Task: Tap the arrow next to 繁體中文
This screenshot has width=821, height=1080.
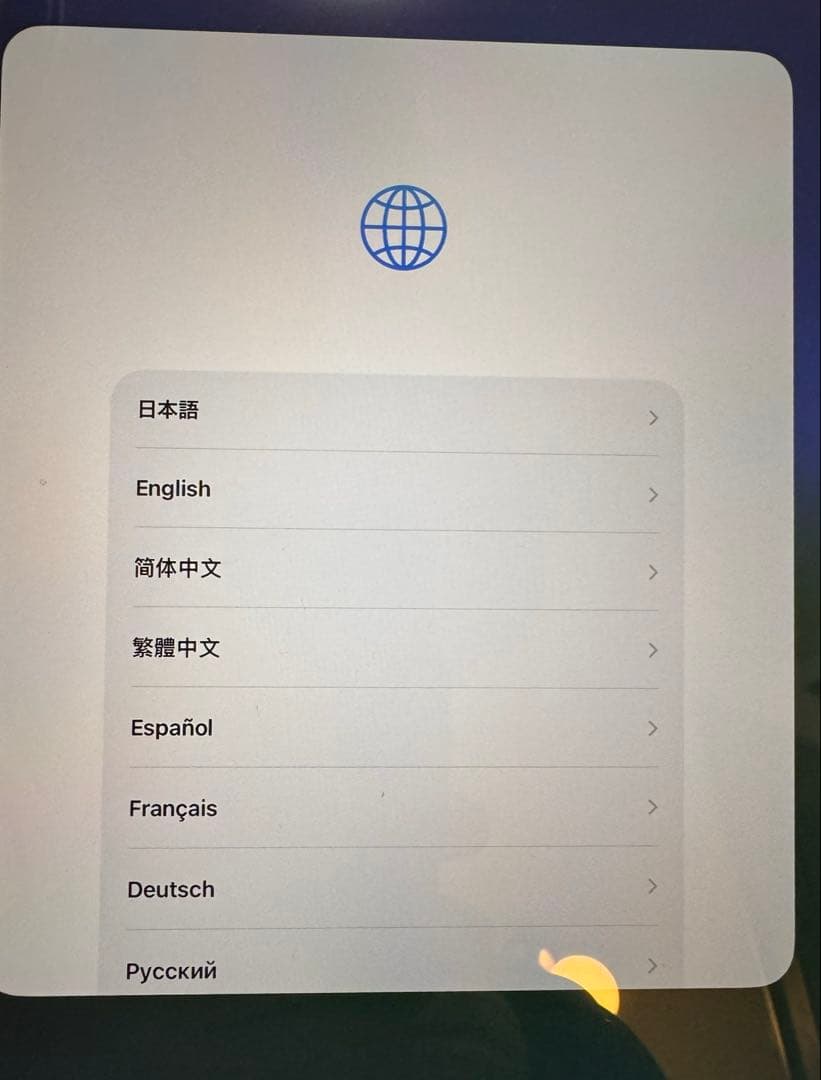Action: pos(654,650)
